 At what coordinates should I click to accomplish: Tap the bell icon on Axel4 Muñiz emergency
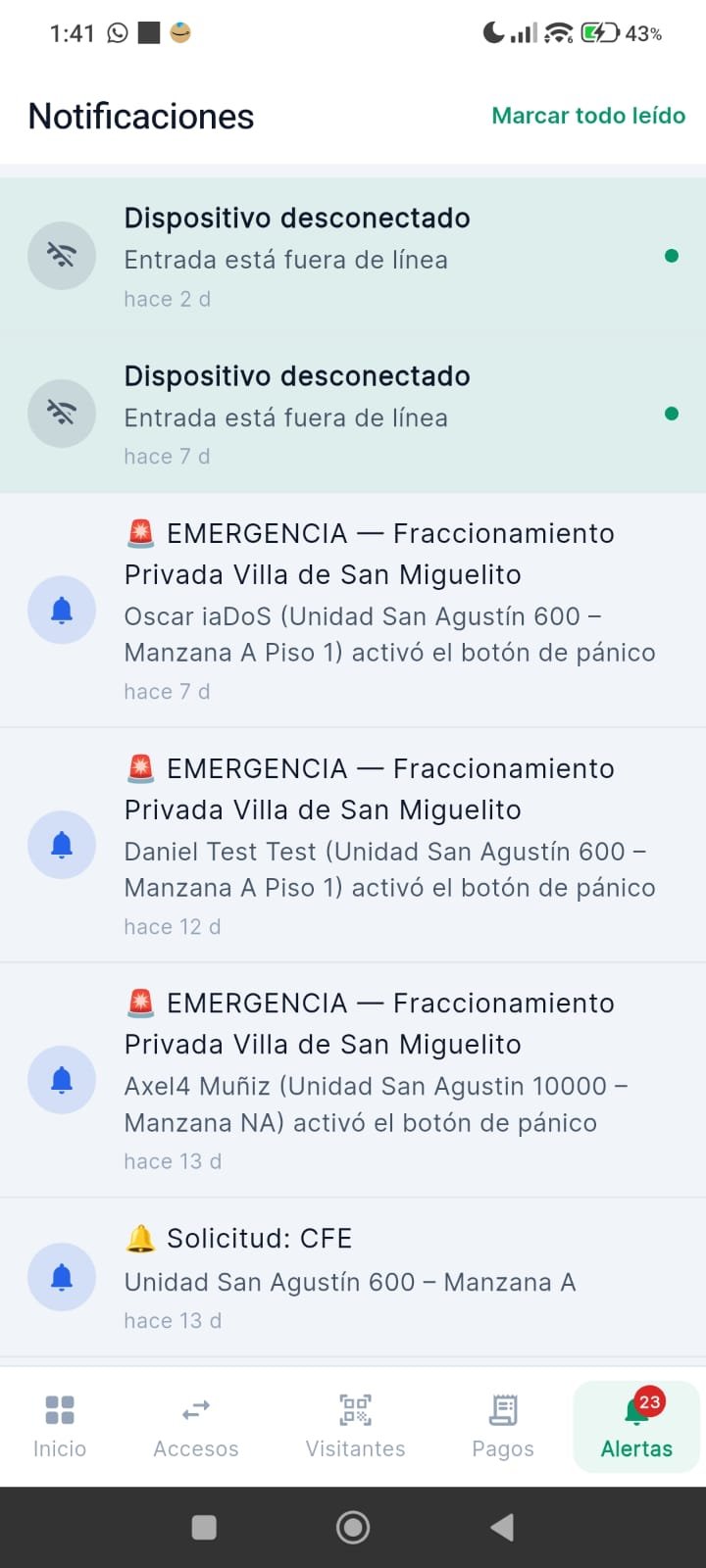(x=62, y=1080)
